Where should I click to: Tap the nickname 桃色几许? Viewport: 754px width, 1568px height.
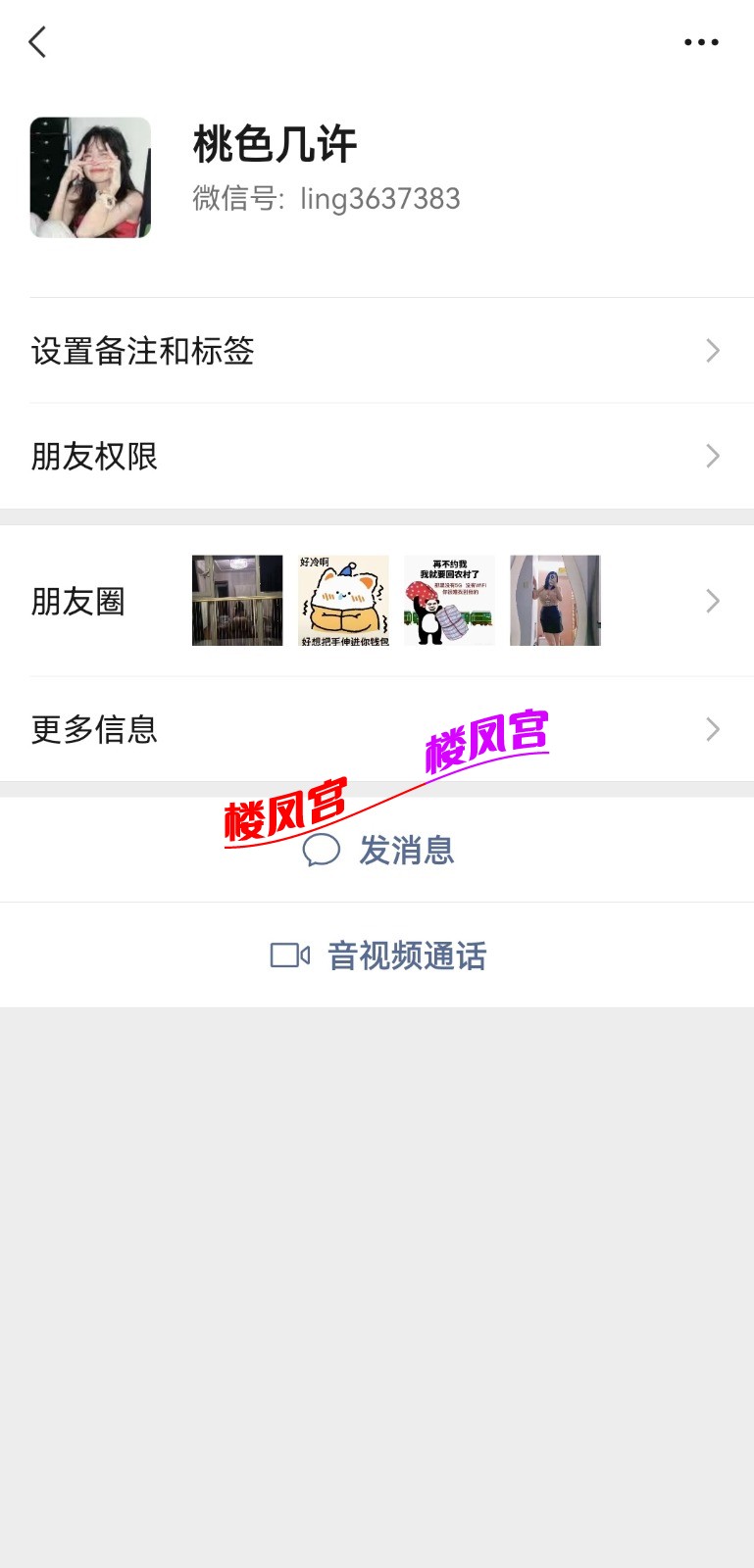[275, 143]
